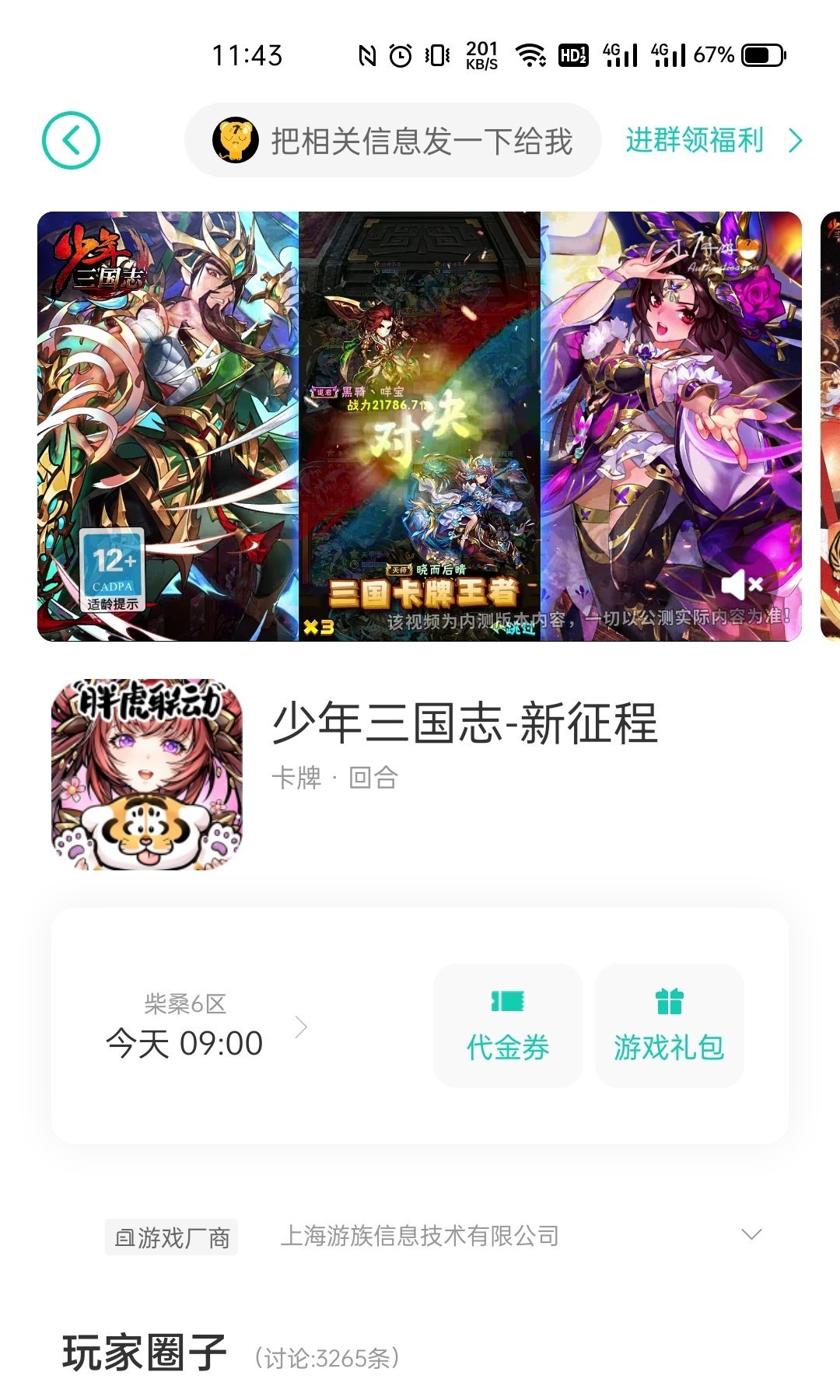Toggle the HD calling indicator
This screenshot has width=840, height=1400.
[x=573, y=54]
